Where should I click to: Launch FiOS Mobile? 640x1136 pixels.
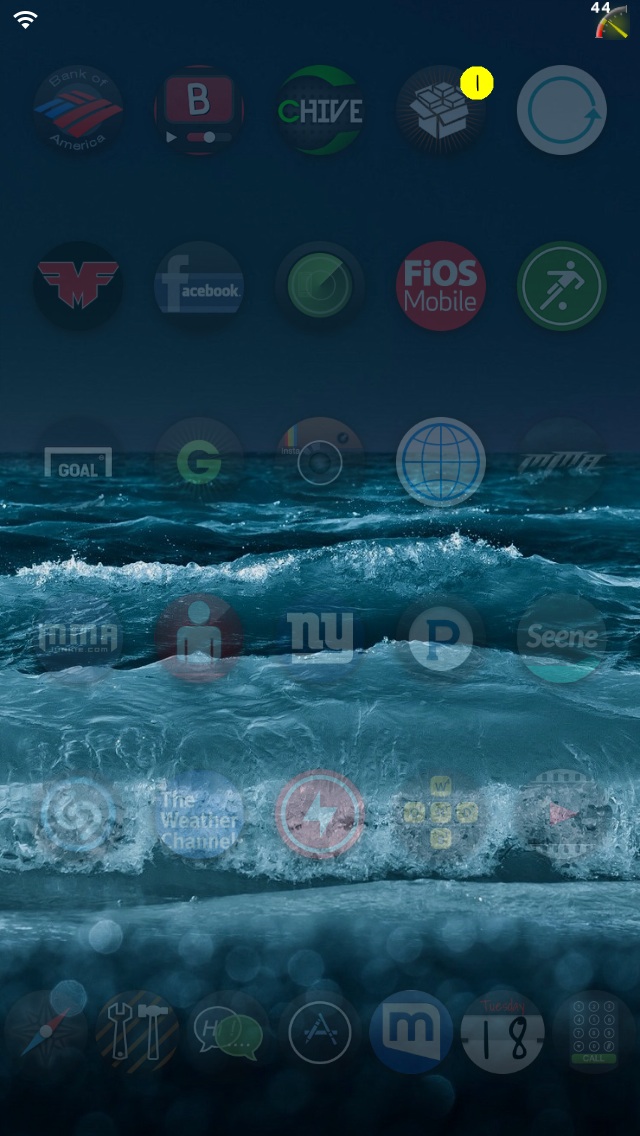point(441,286)
